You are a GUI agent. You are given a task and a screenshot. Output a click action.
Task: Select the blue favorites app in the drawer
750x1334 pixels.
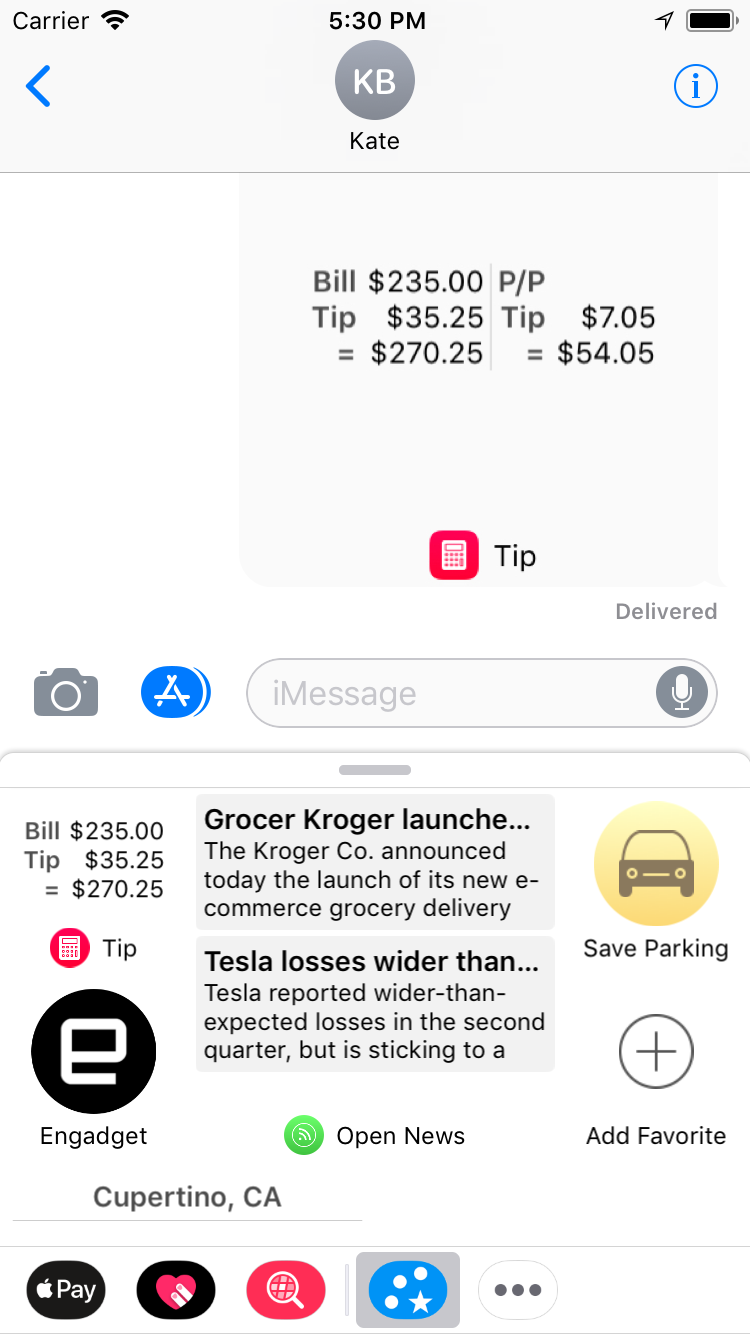[x=408, y=1290]
